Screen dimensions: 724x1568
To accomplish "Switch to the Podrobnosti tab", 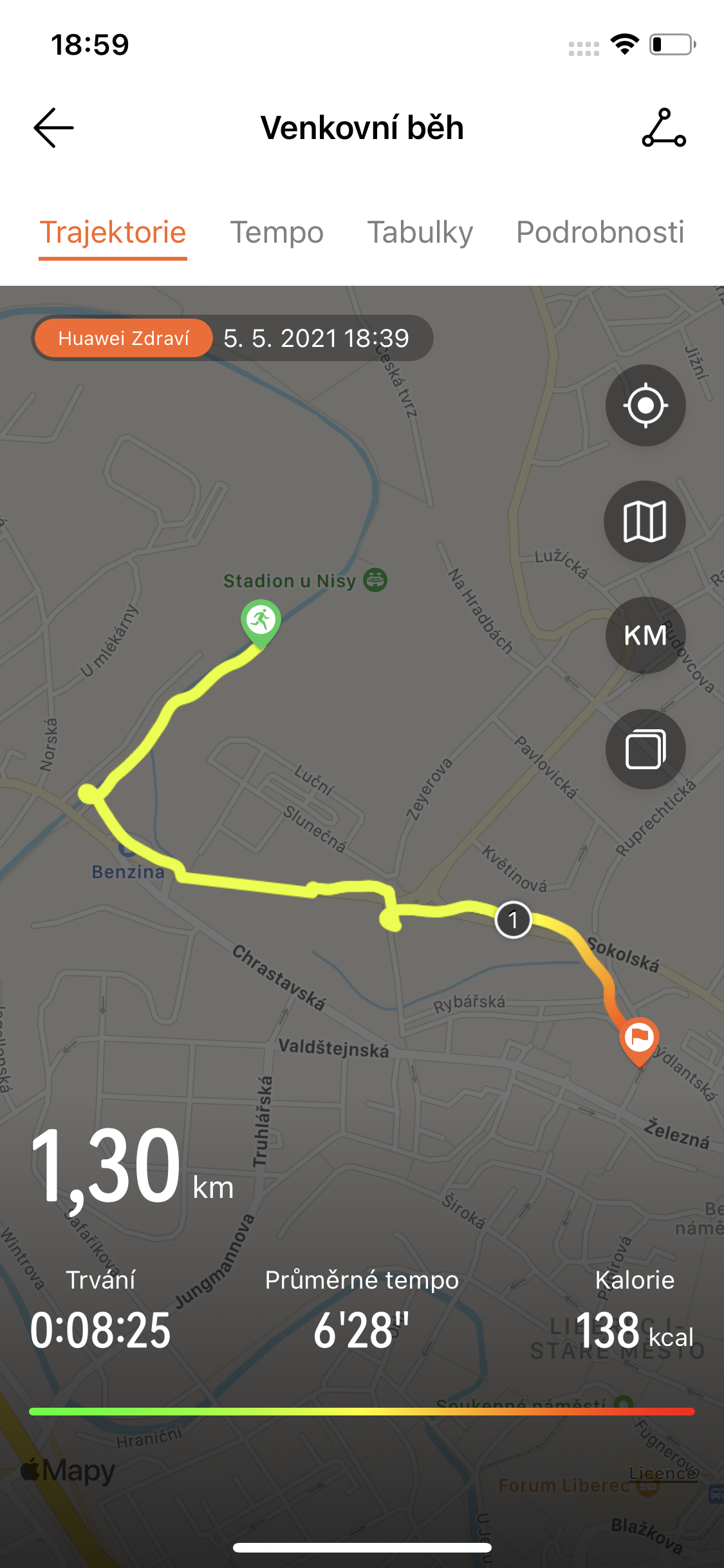I will click(600, 232).
